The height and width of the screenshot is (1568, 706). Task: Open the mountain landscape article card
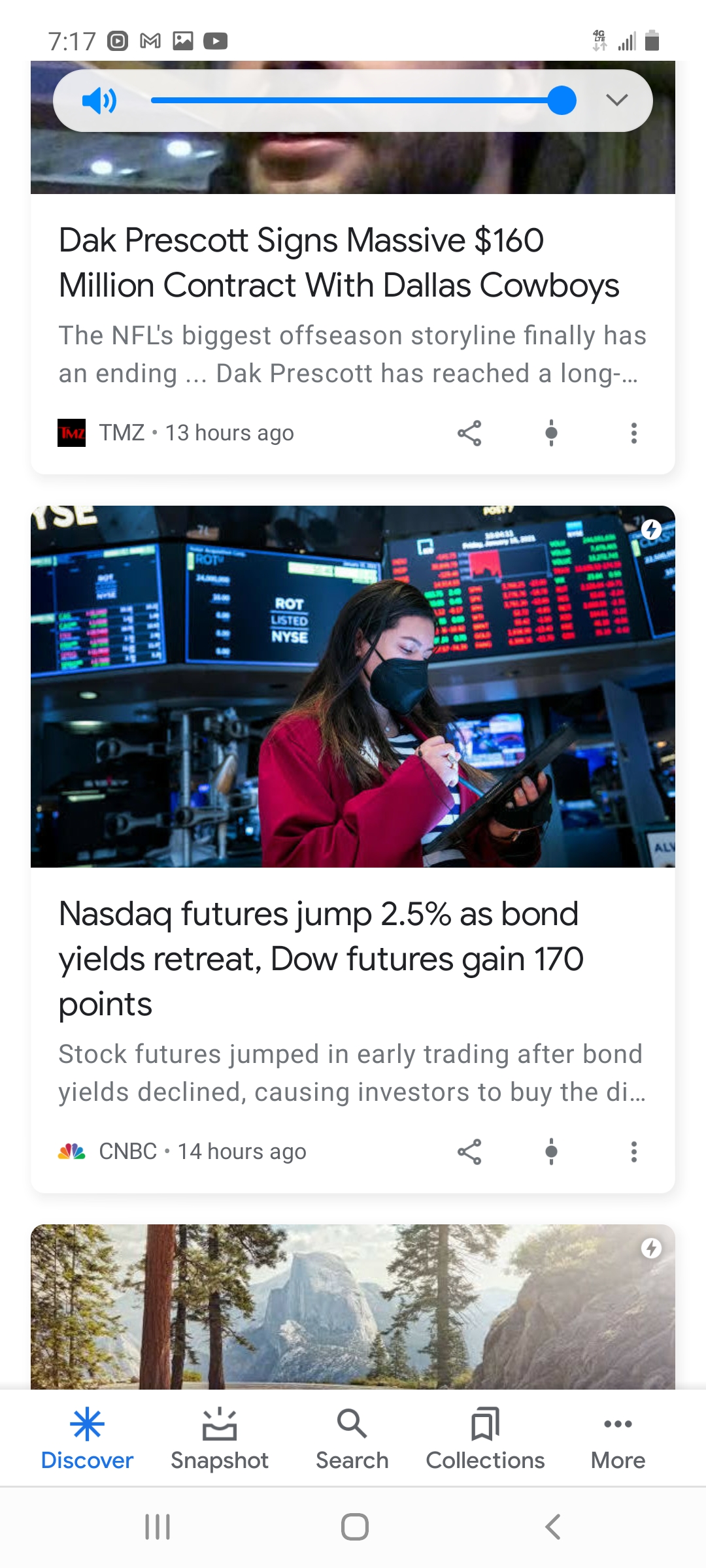(353, 1307)
